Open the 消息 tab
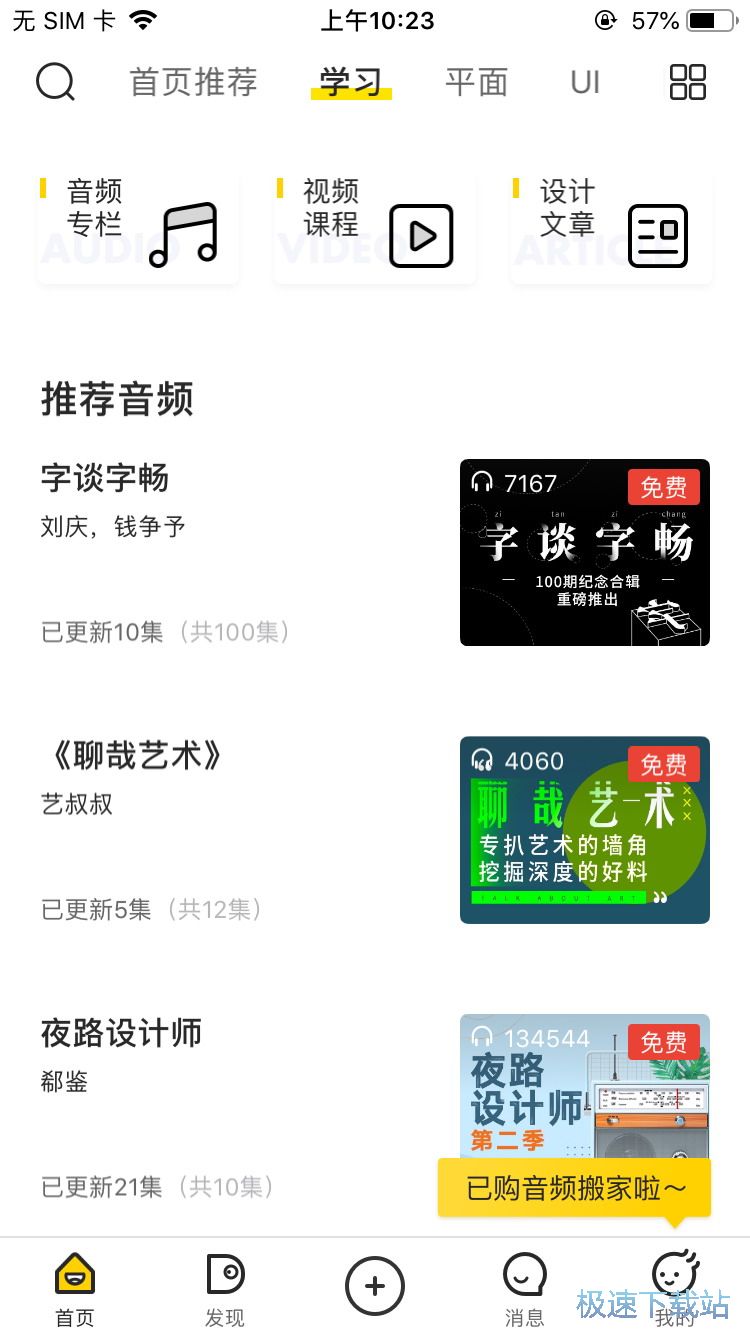Image resolution: width=750 pixels, height=1334 pixels. pyautogui.click(x=524, y=1287)
